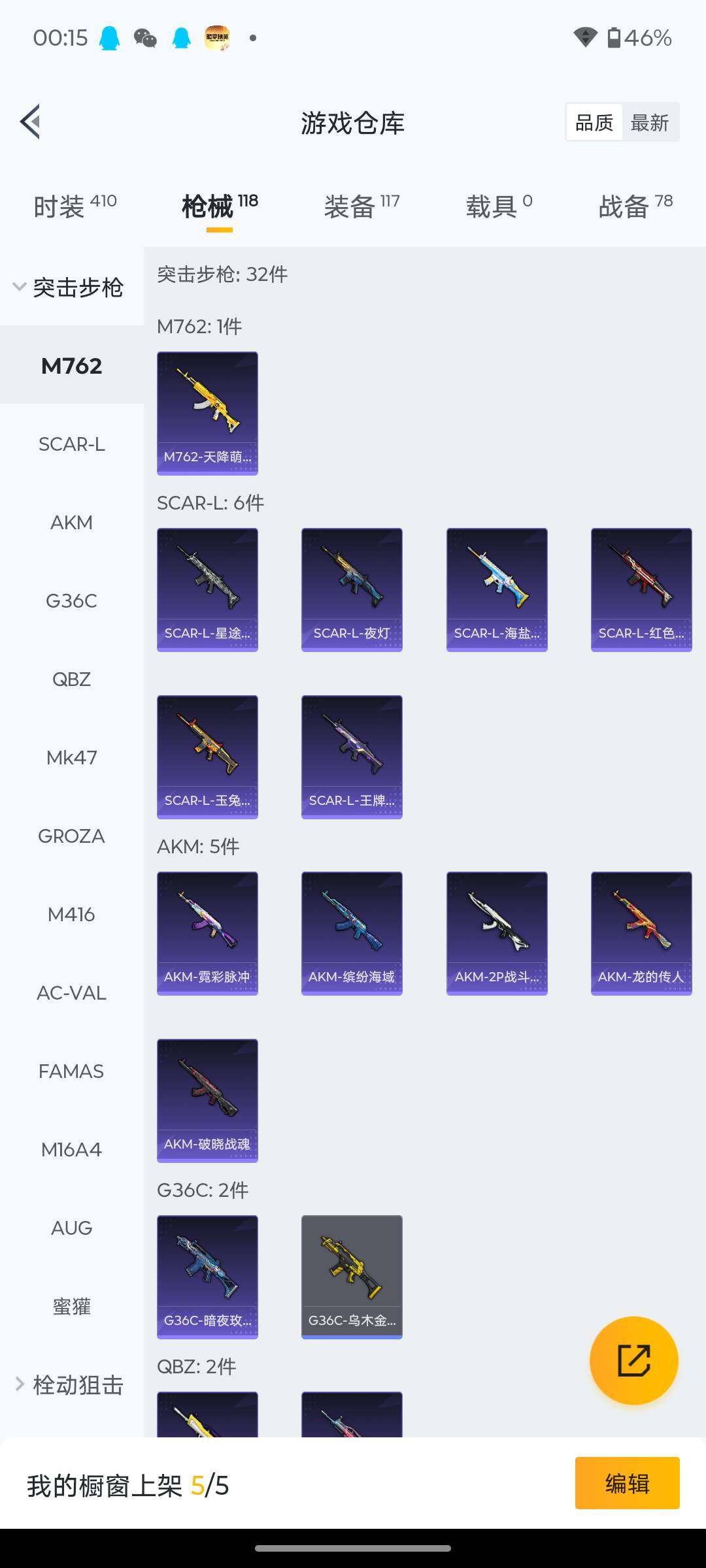Sort warehouse by 品质
This screenshot has width=706, height=1568.
tap(594, 122)
